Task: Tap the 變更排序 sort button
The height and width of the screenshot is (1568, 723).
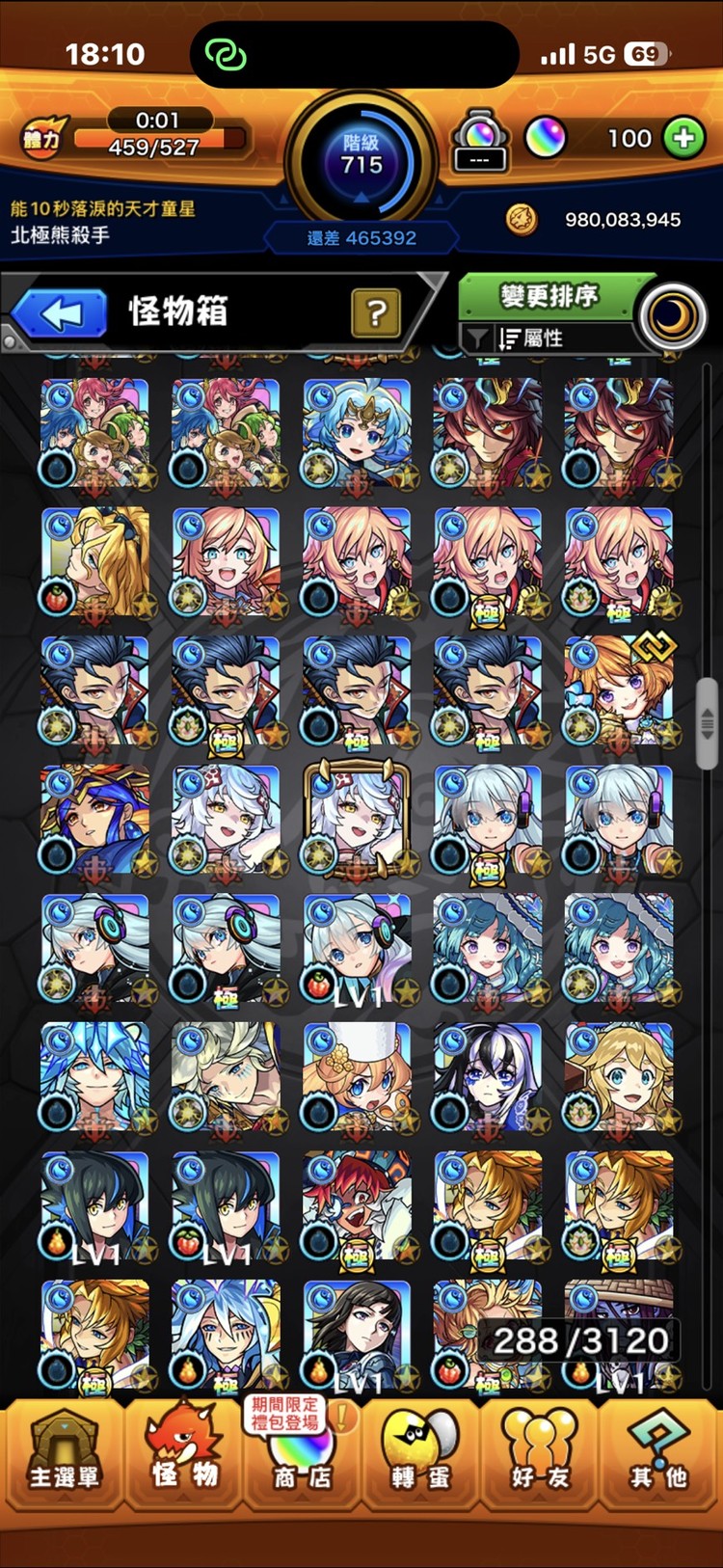Action: click(548, 297)
